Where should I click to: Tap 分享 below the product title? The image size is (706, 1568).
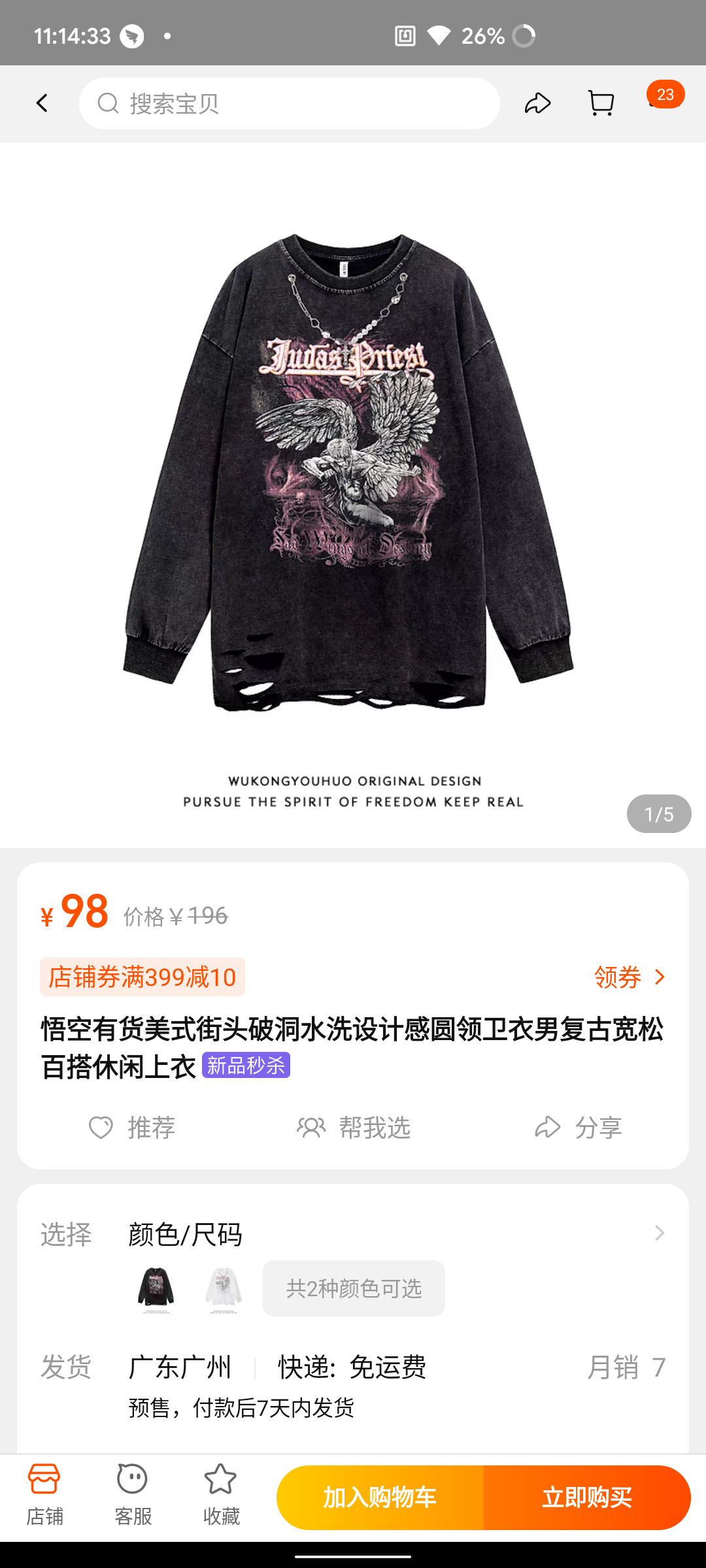[578, 1128]
